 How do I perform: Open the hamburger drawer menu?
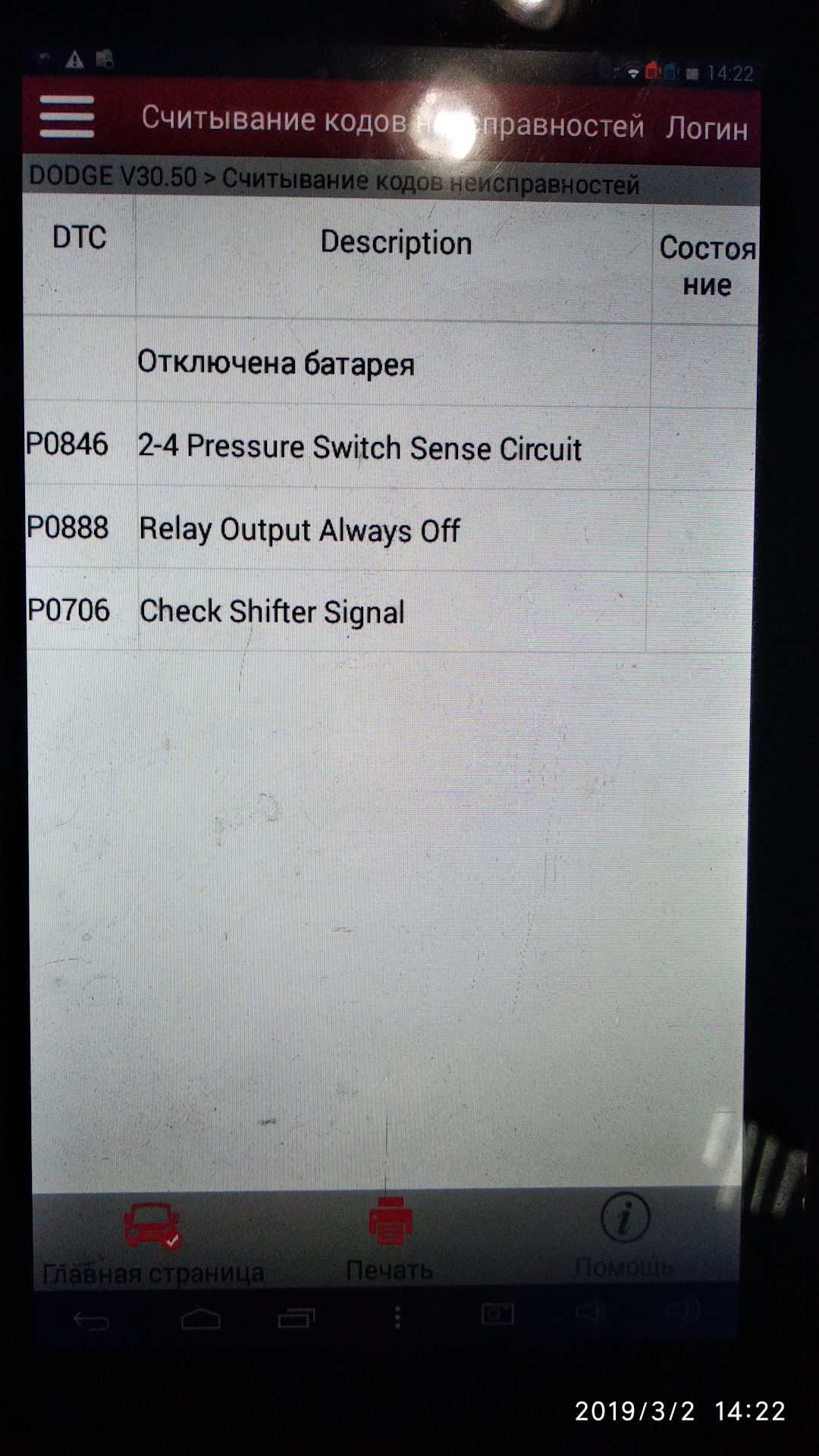[67, 117]
